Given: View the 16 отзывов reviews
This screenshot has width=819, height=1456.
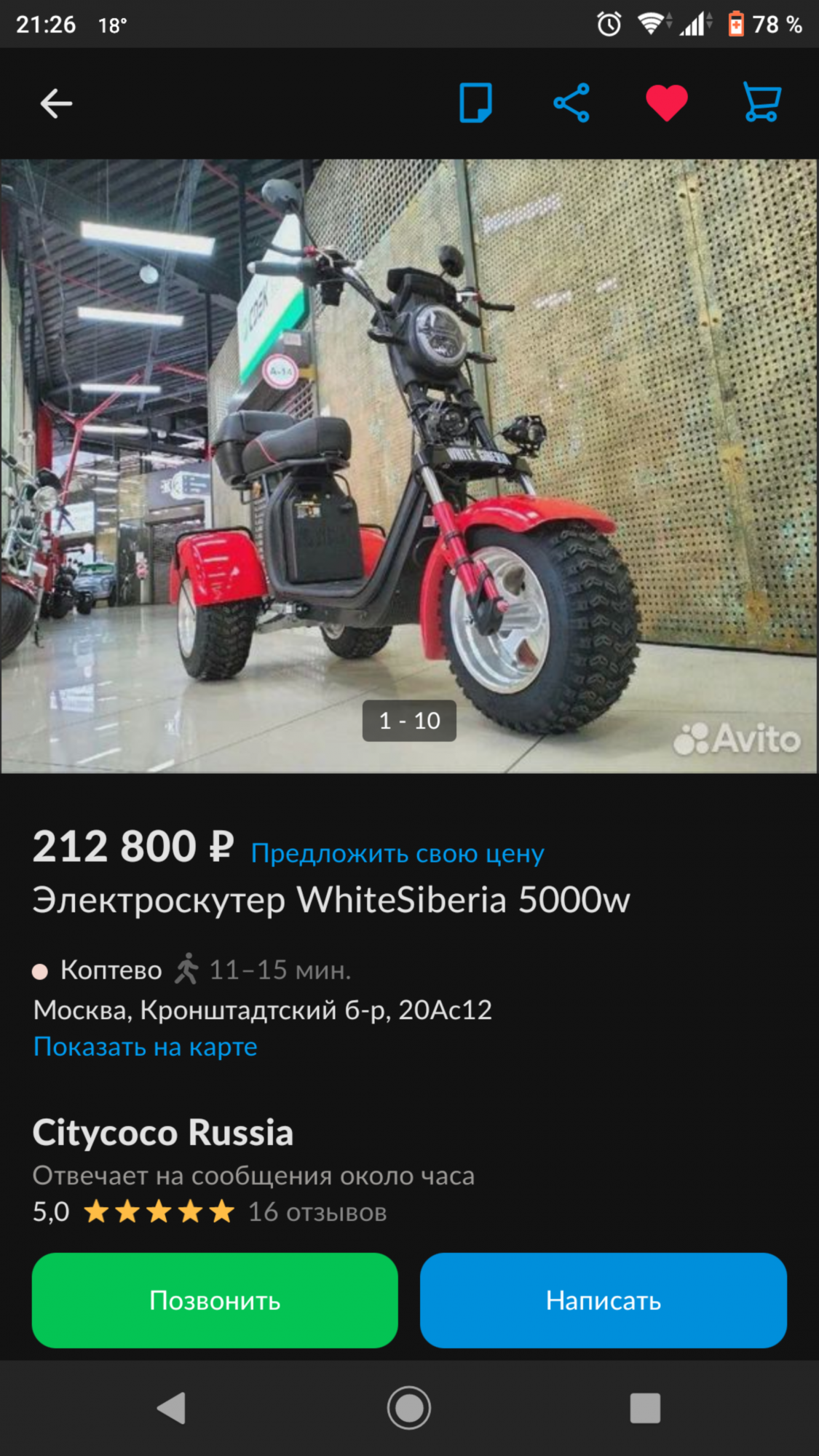Looking at the screenshot, I should click(x=317, y=1212).
